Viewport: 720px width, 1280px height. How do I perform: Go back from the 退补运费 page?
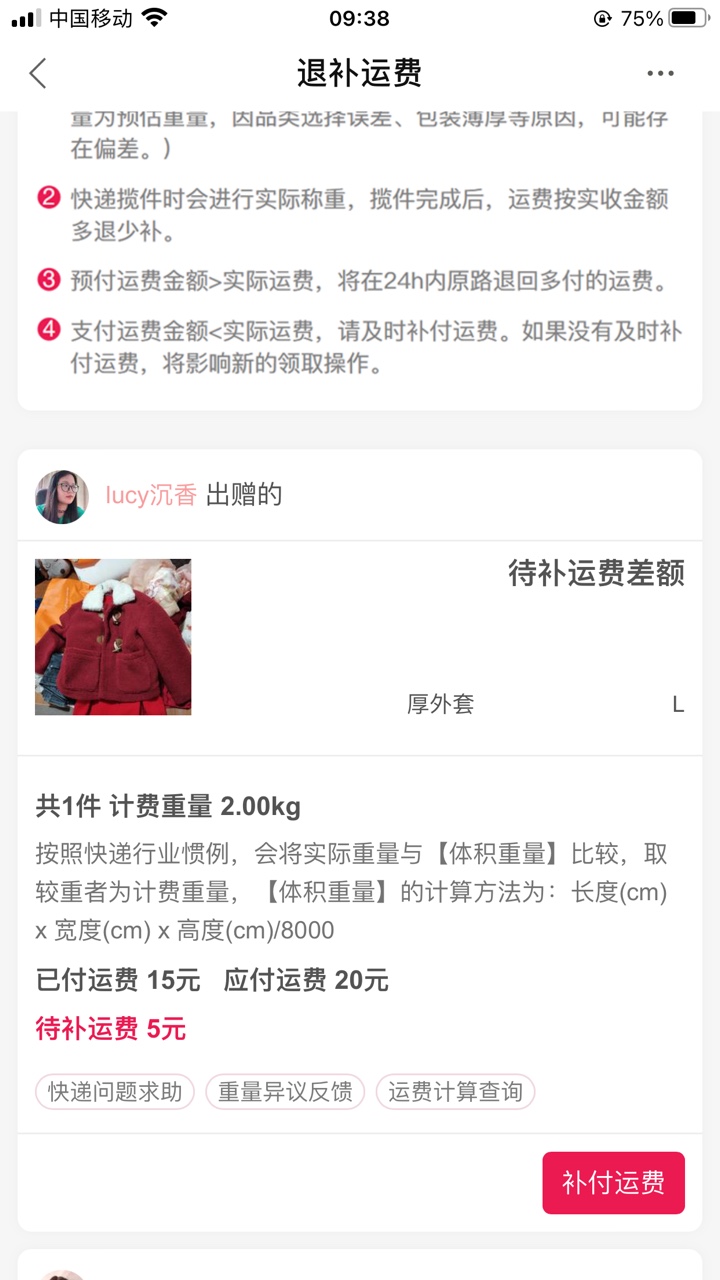coord(38,73)
